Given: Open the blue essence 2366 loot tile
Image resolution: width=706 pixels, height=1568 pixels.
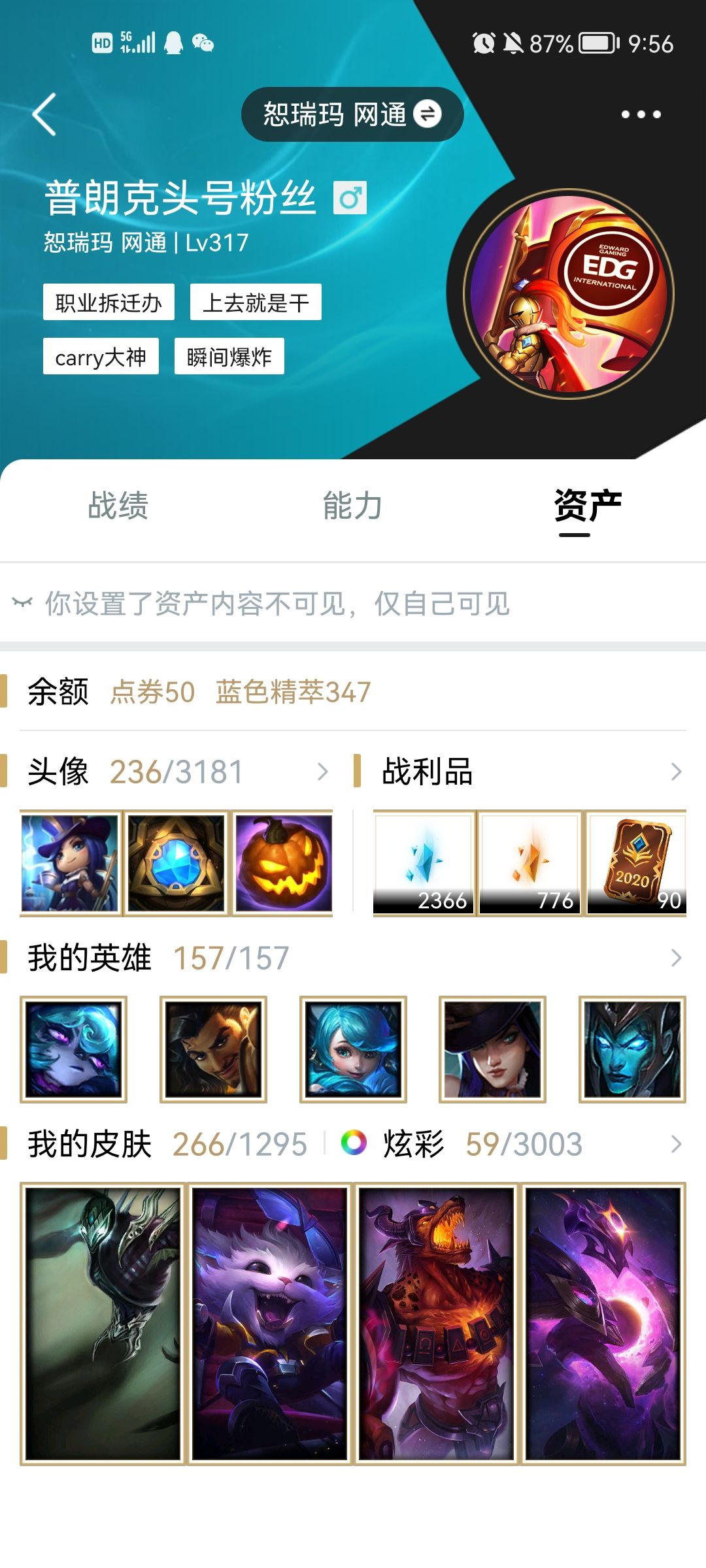Looking at the screenshot, I should (x=424, y=863).
